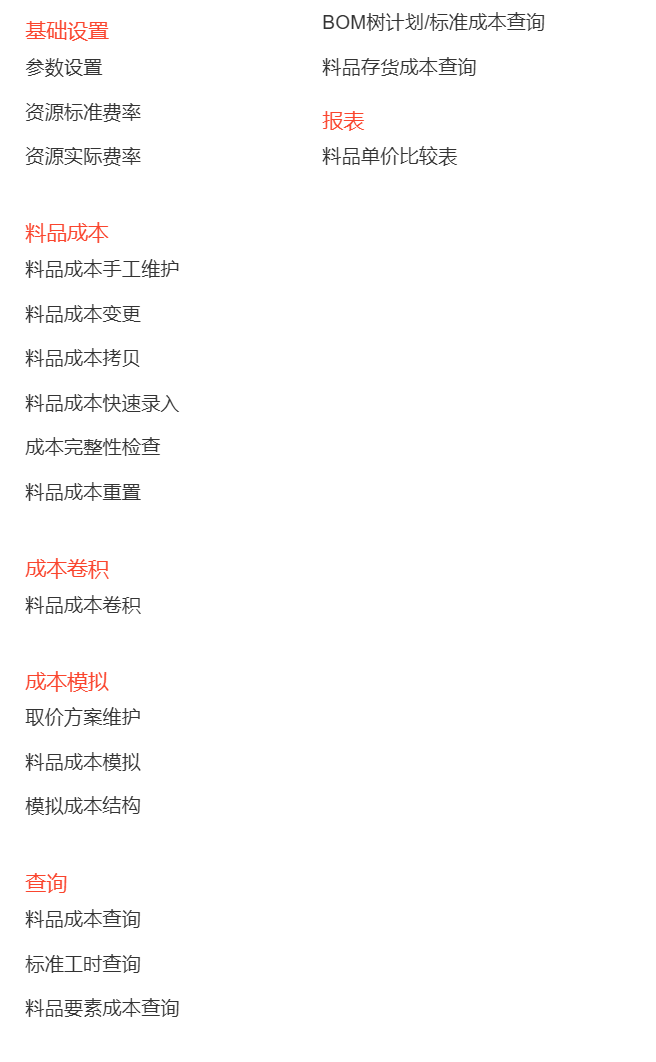Open 料品成本查询
Image resolution: width=656 pixels, height=1062 pixels.
(x=83, y=920)
